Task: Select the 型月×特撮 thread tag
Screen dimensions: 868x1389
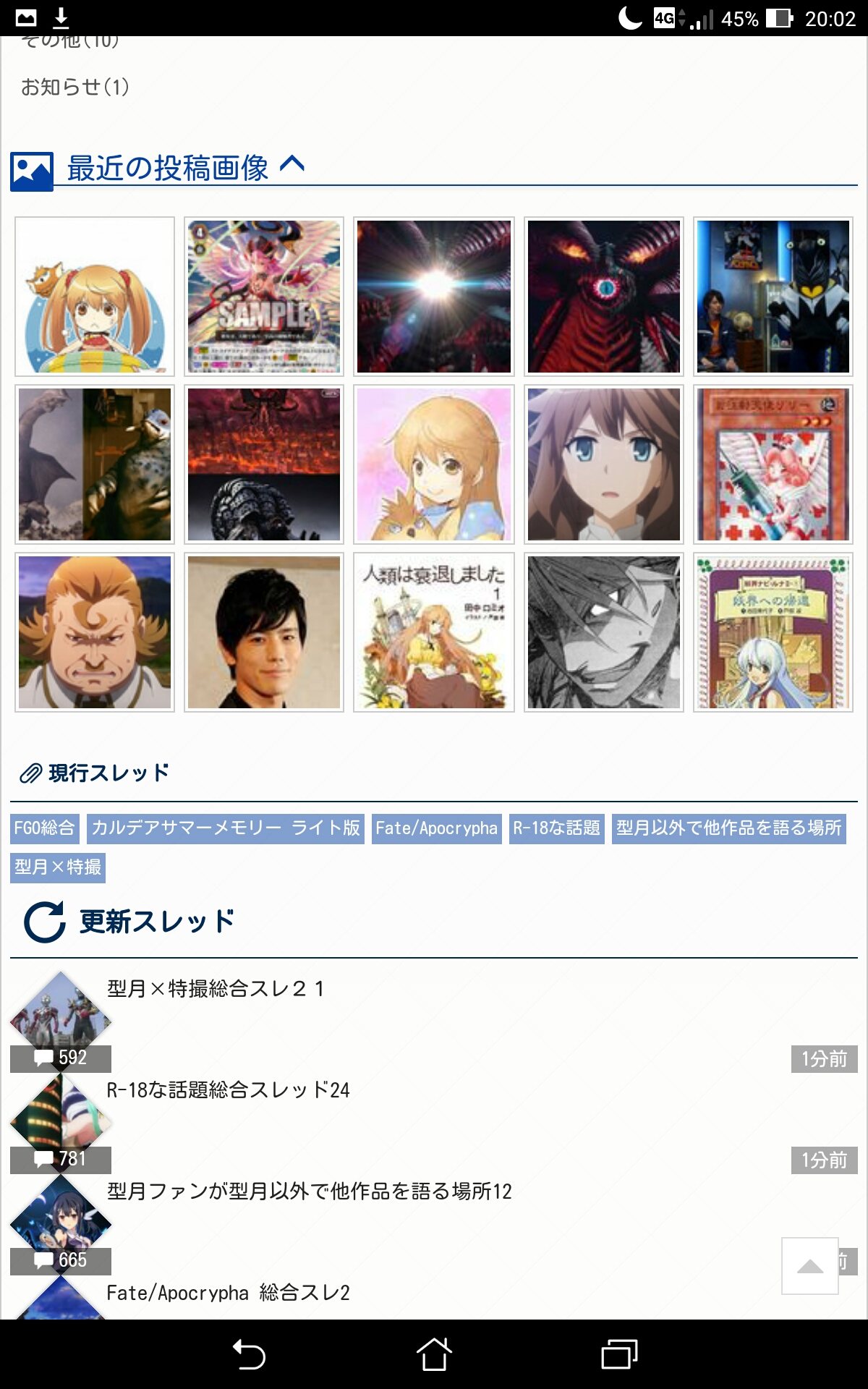Action: 58,867
